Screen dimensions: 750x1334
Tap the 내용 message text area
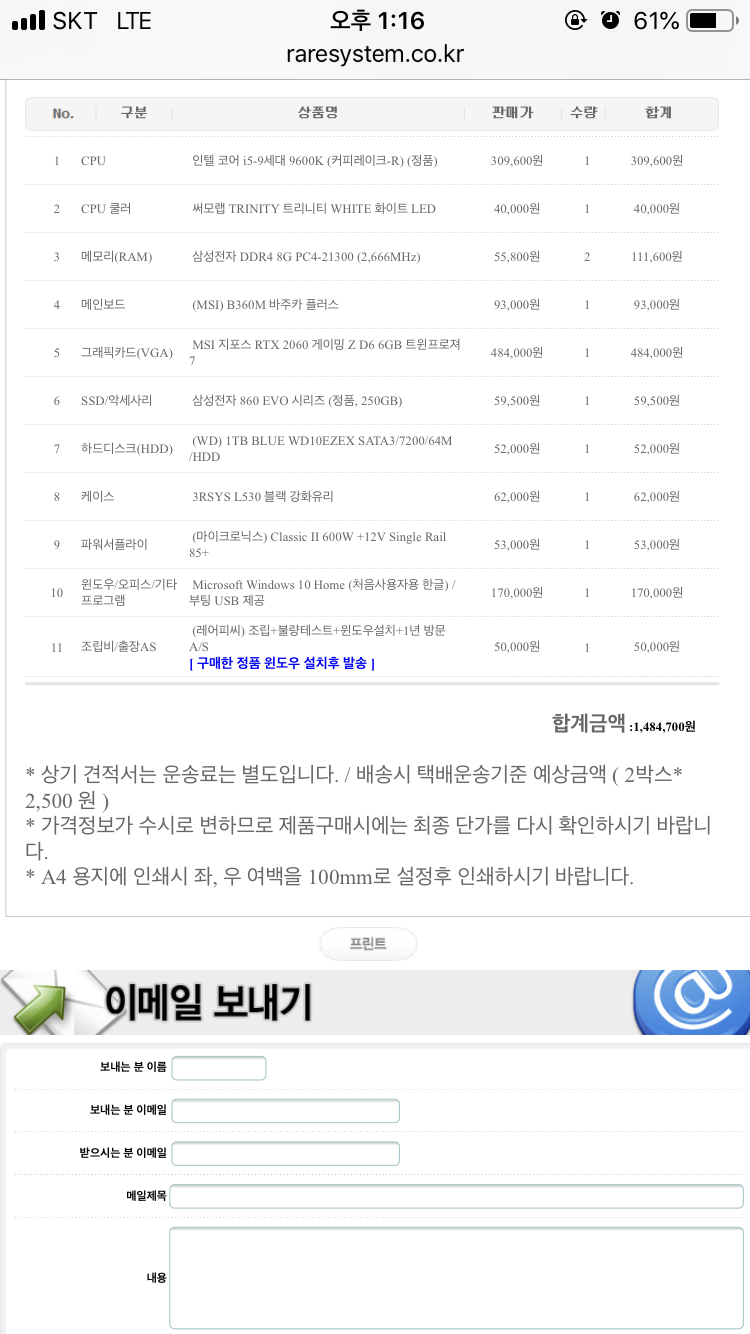(x=457, y=1277)
